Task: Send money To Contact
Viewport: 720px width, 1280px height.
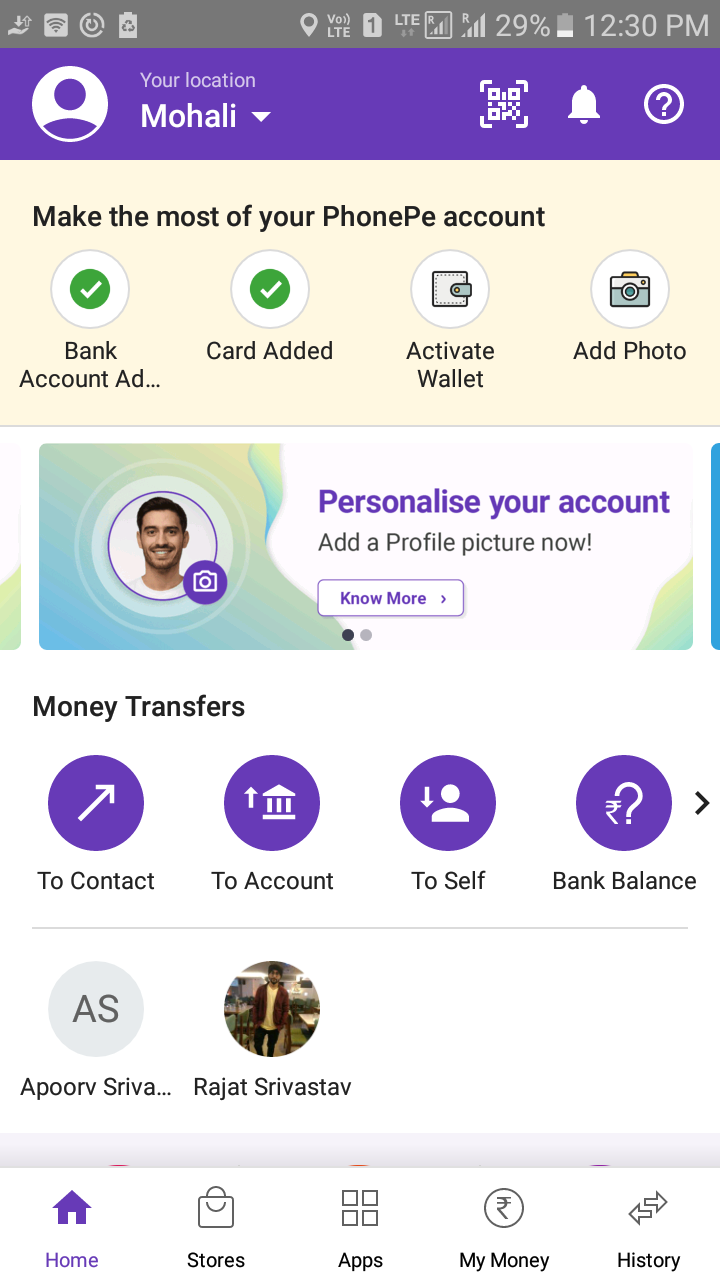Action: 96,803
